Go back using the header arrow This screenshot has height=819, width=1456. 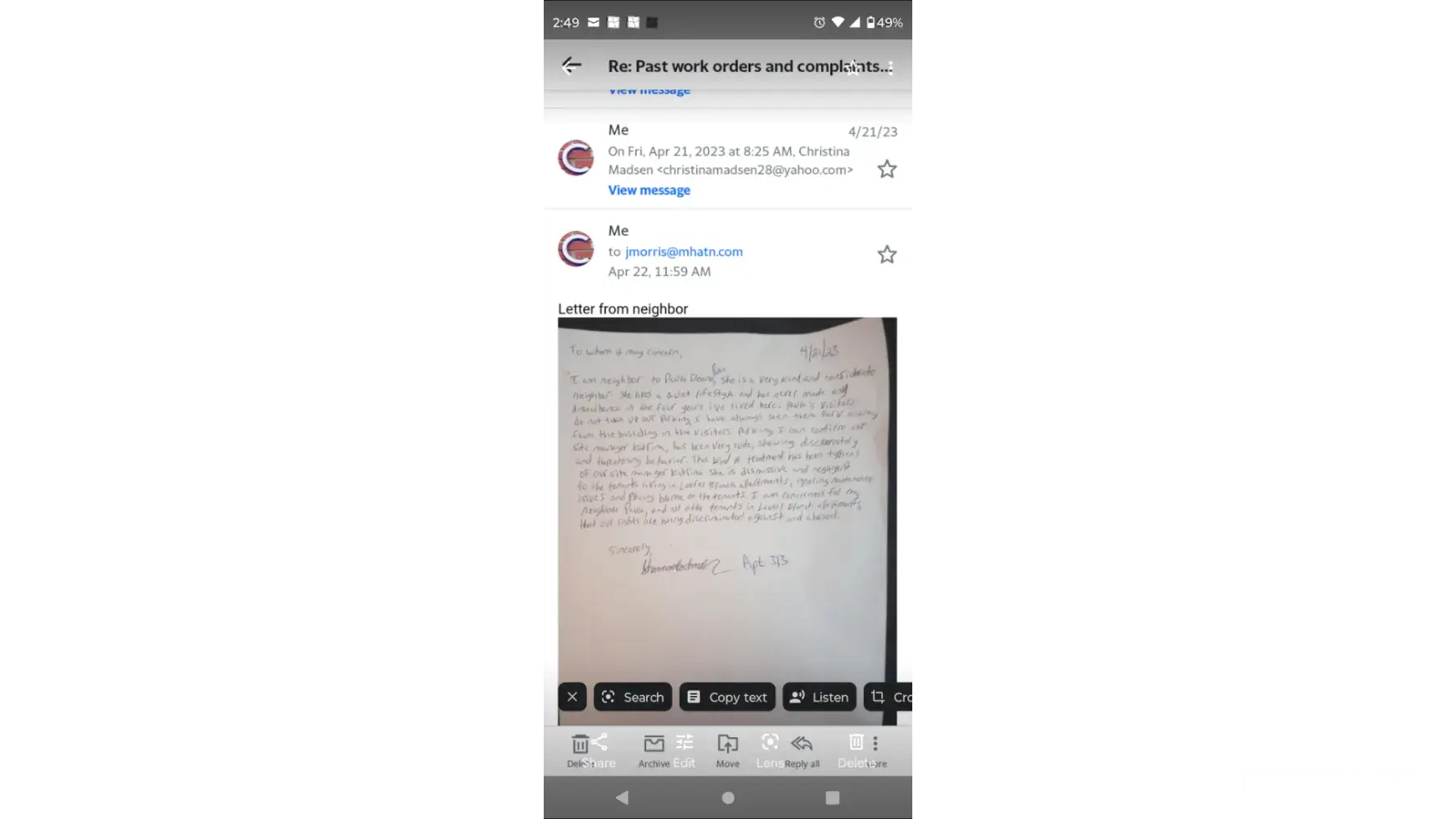click(x=571, y=66)
